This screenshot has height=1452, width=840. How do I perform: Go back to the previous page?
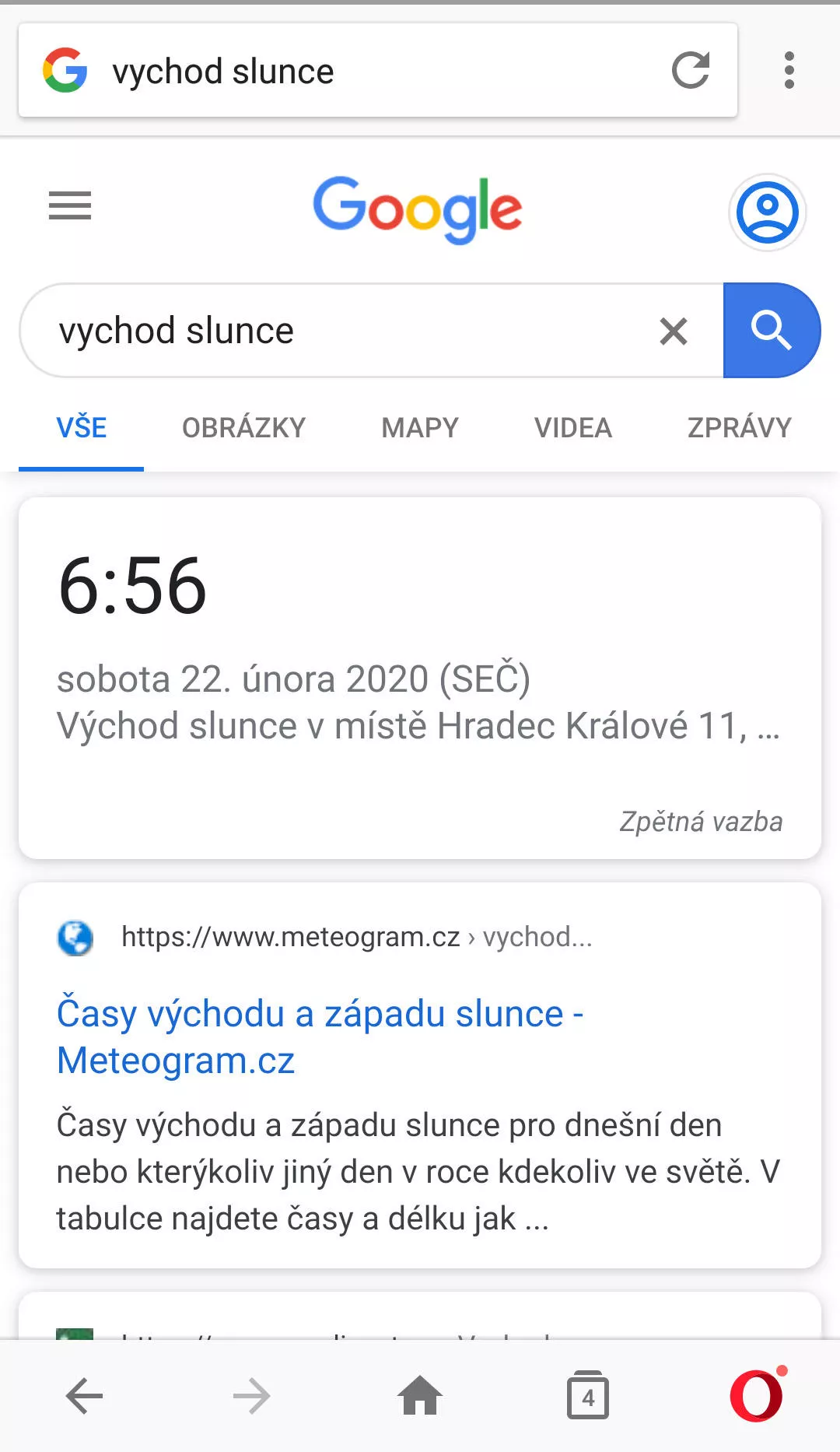(x=84, y=1396)
